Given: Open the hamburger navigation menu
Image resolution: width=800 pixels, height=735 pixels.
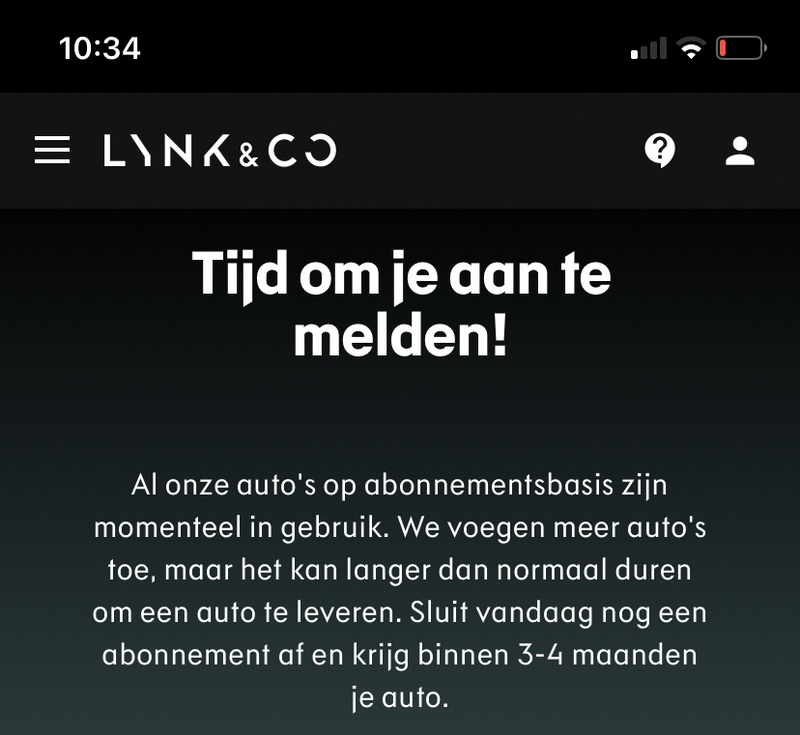Looking at the screenshot, I should [x=52, y=151].
